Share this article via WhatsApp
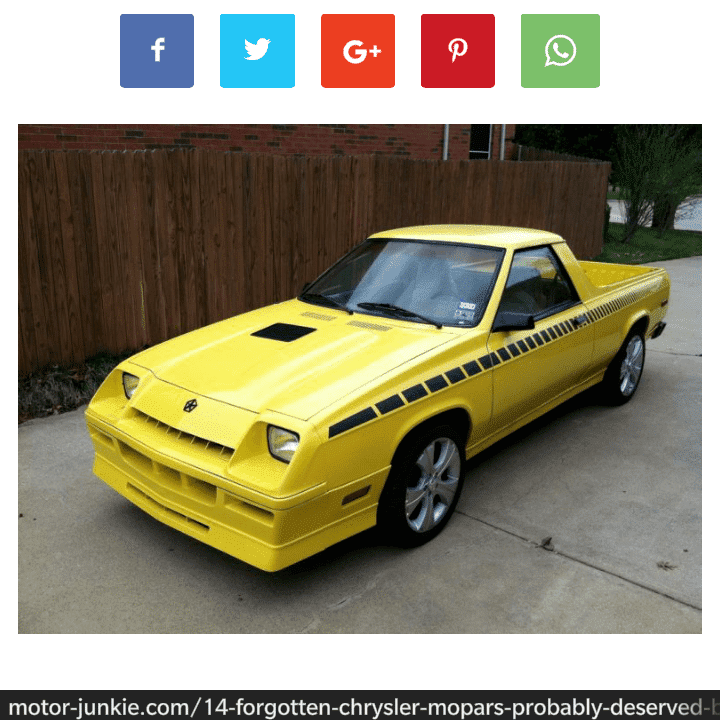Image resolution: width=720 pixels, height=720 pixels. pos(560,51)
